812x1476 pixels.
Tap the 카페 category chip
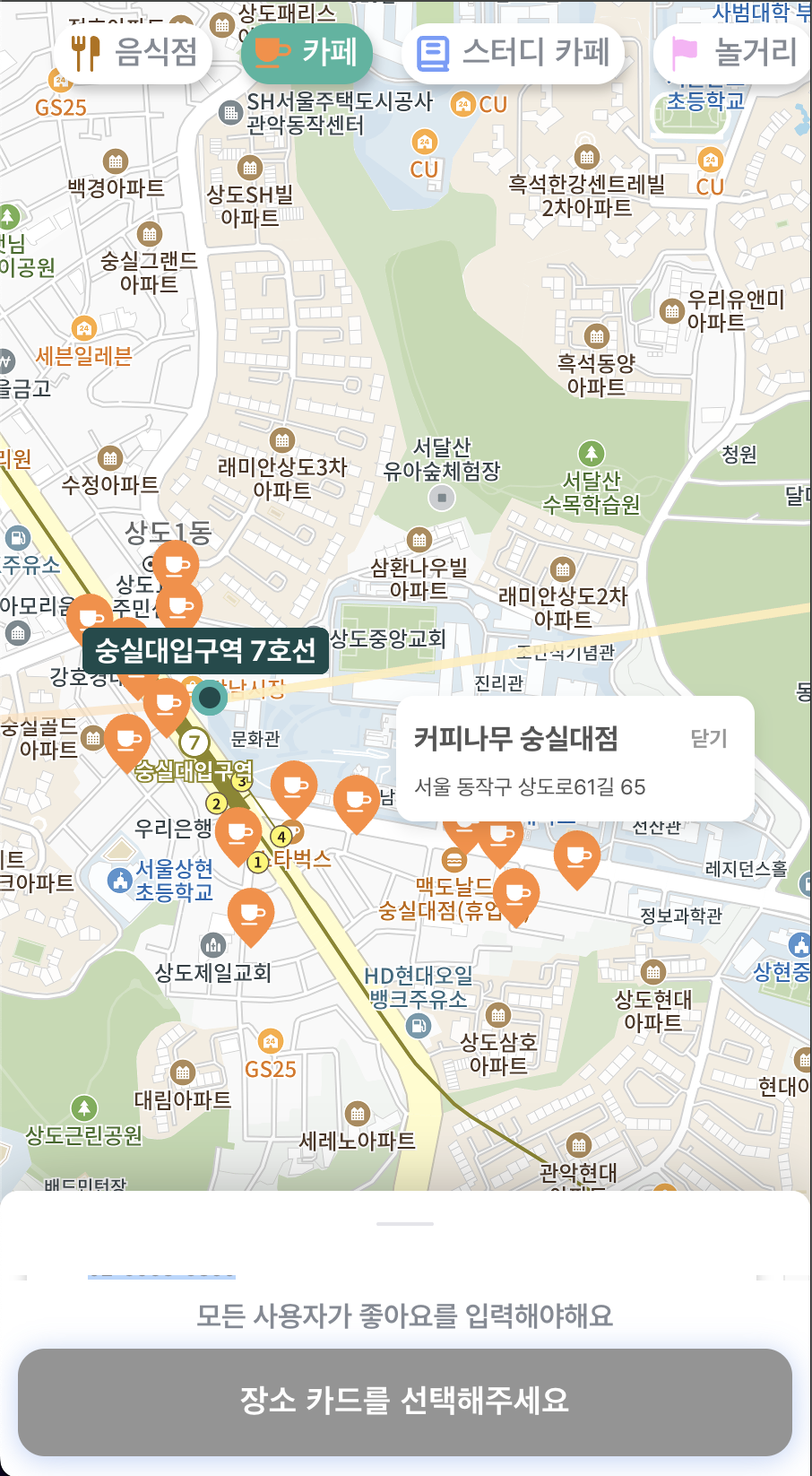pos(307,52)
